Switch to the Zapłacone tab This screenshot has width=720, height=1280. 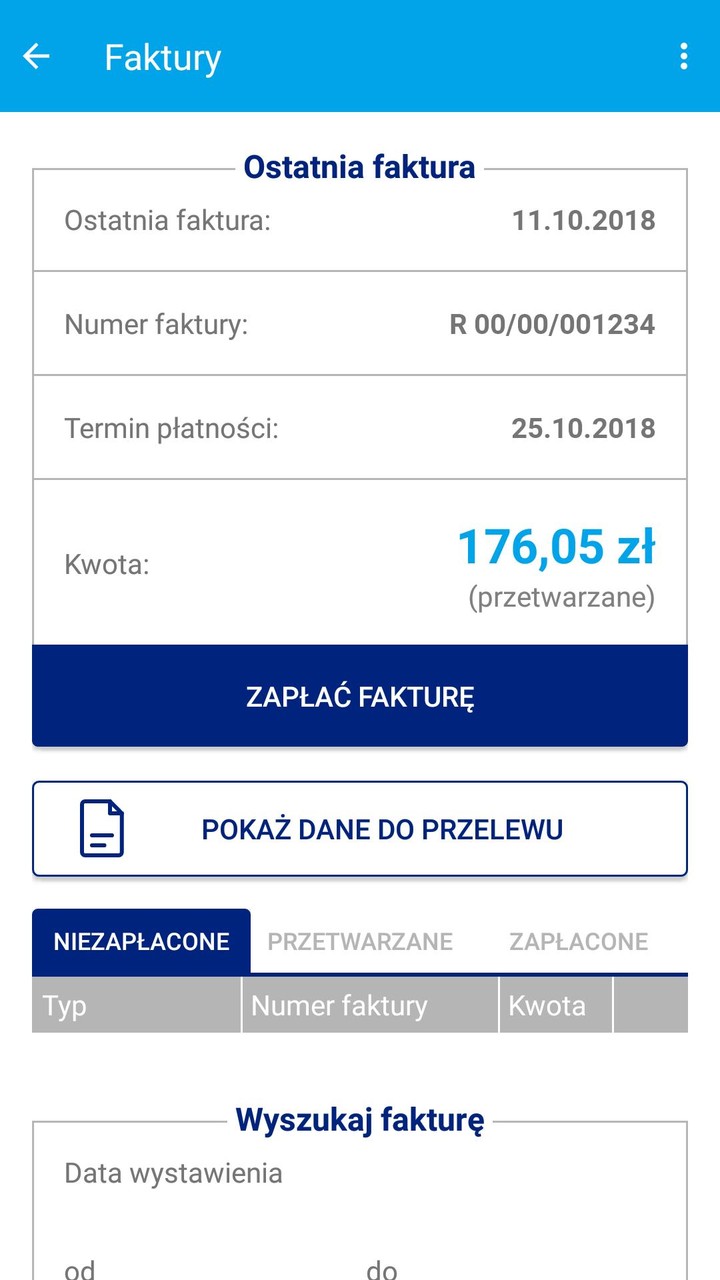(578, 941)
